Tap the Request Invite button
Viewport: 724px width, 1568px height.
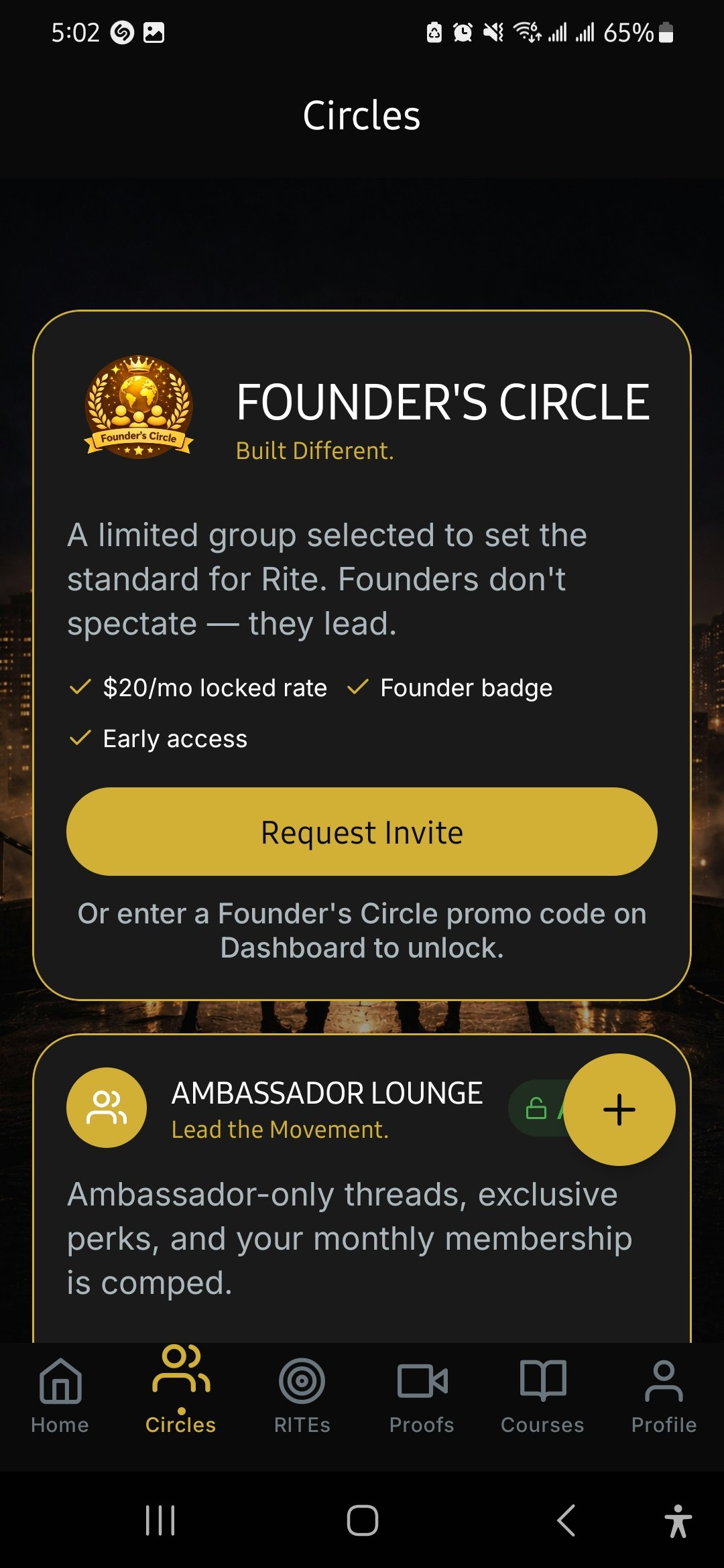click(362, 832)
